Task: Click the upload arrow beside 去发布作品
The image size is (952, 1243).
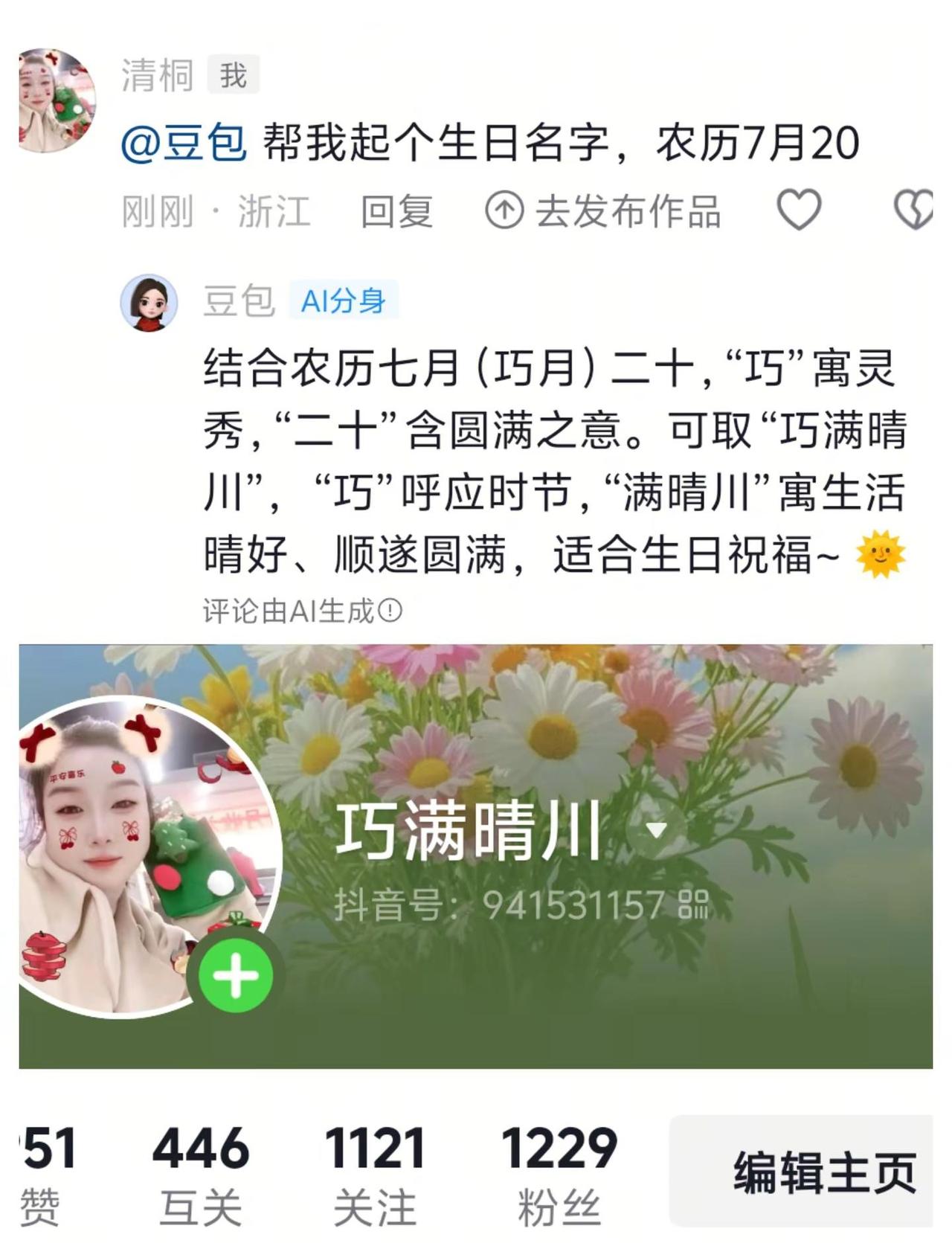Action: point(504,211)
